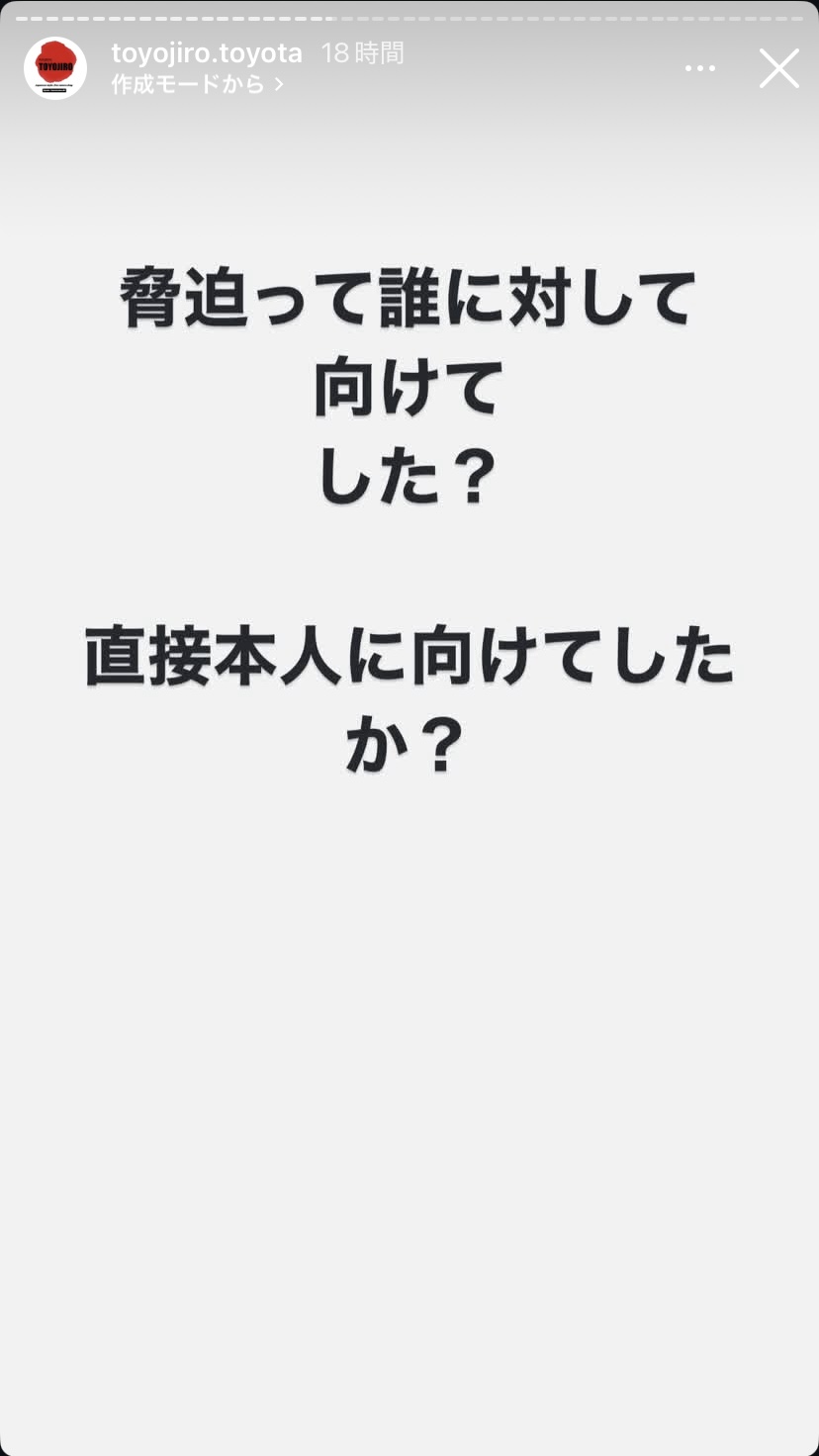
Task: Open the three-dot story options menu
Action: pyautogui.click(x=700, y=68)
